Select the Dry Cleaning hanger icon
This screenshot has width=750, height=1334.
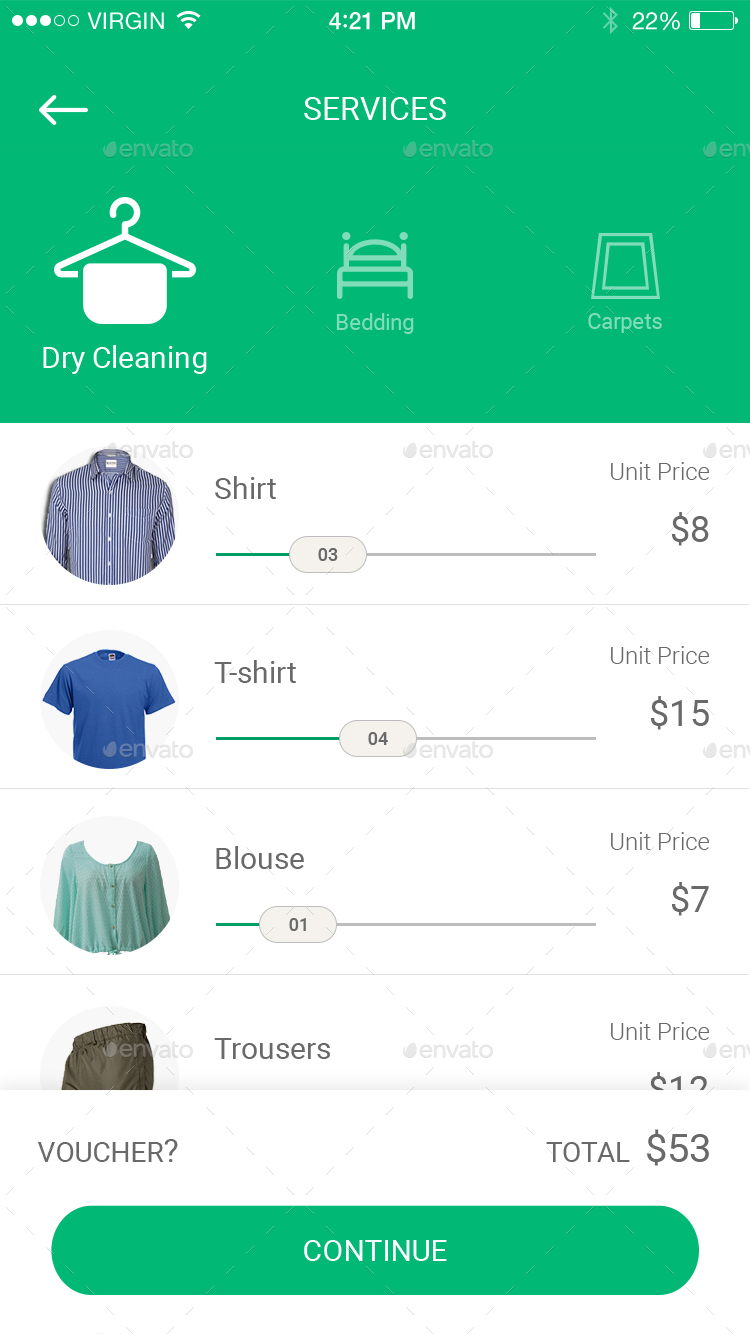click(124, 260)
